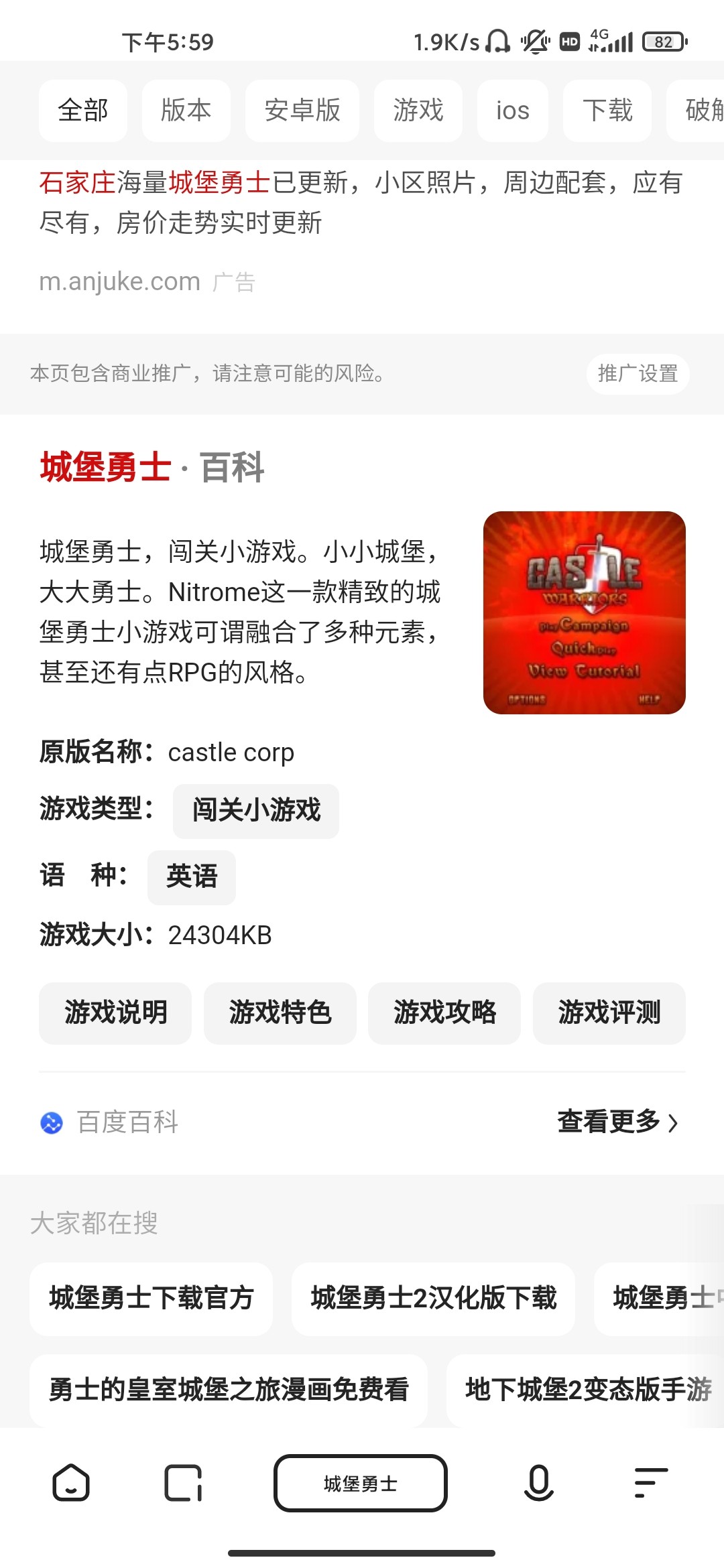This screenshot has height=1568, width=724.
Task: Open the bottom bar menu icon
Action: 651,1482
